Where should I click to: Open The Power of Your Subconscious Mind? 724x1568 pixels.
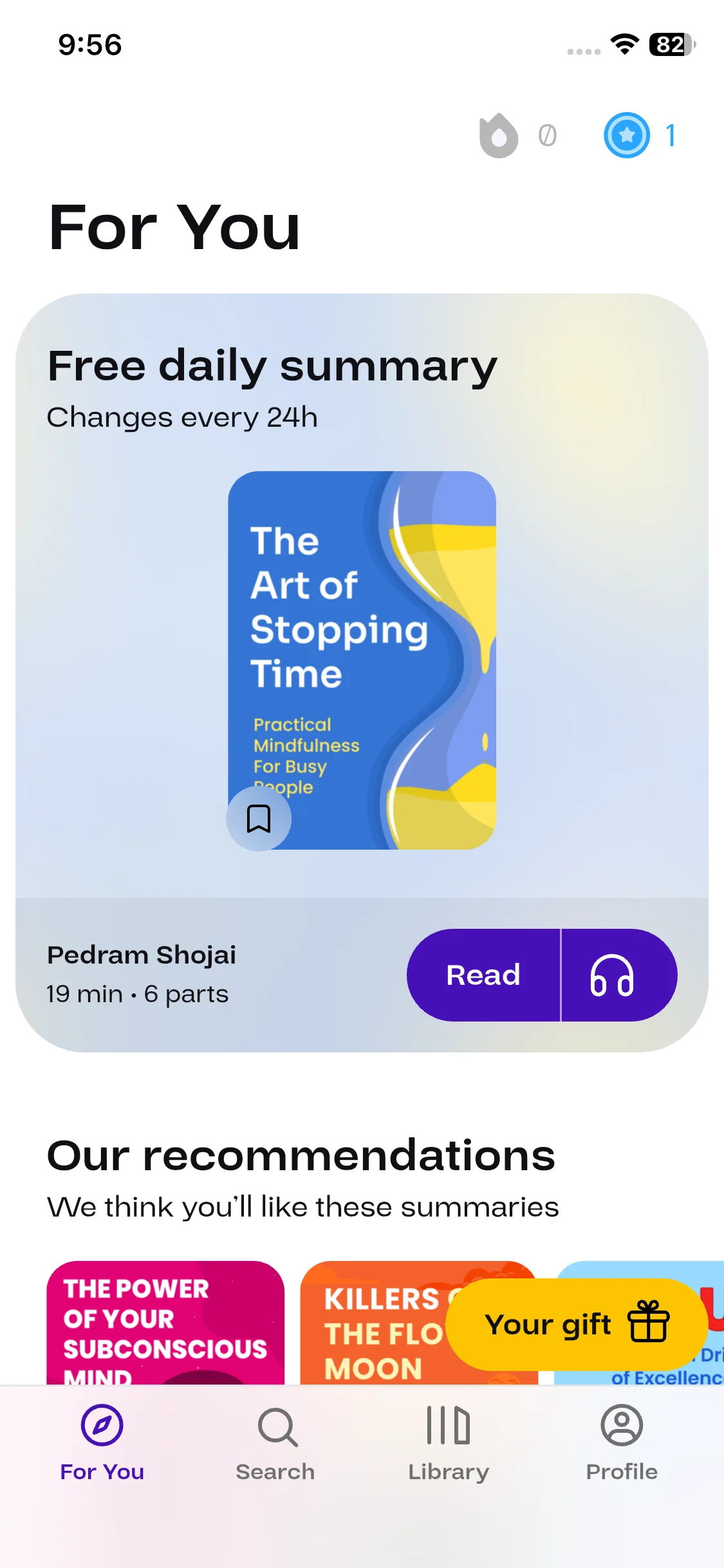[x=165, y=1323]
